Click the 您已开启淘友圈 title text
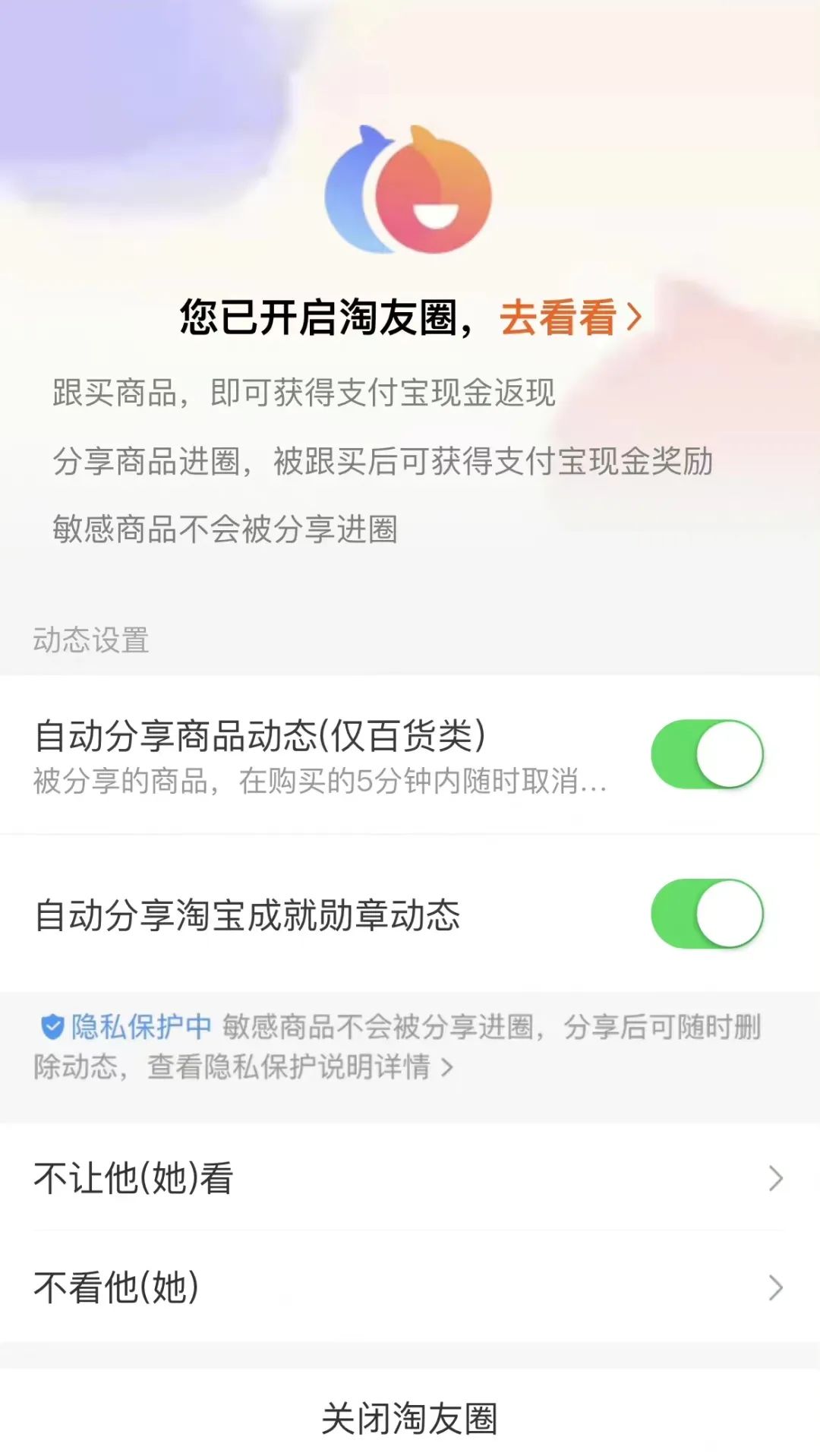Image resolution: width=820 pixels, height=1456 pixels. [x=326, y=319]
